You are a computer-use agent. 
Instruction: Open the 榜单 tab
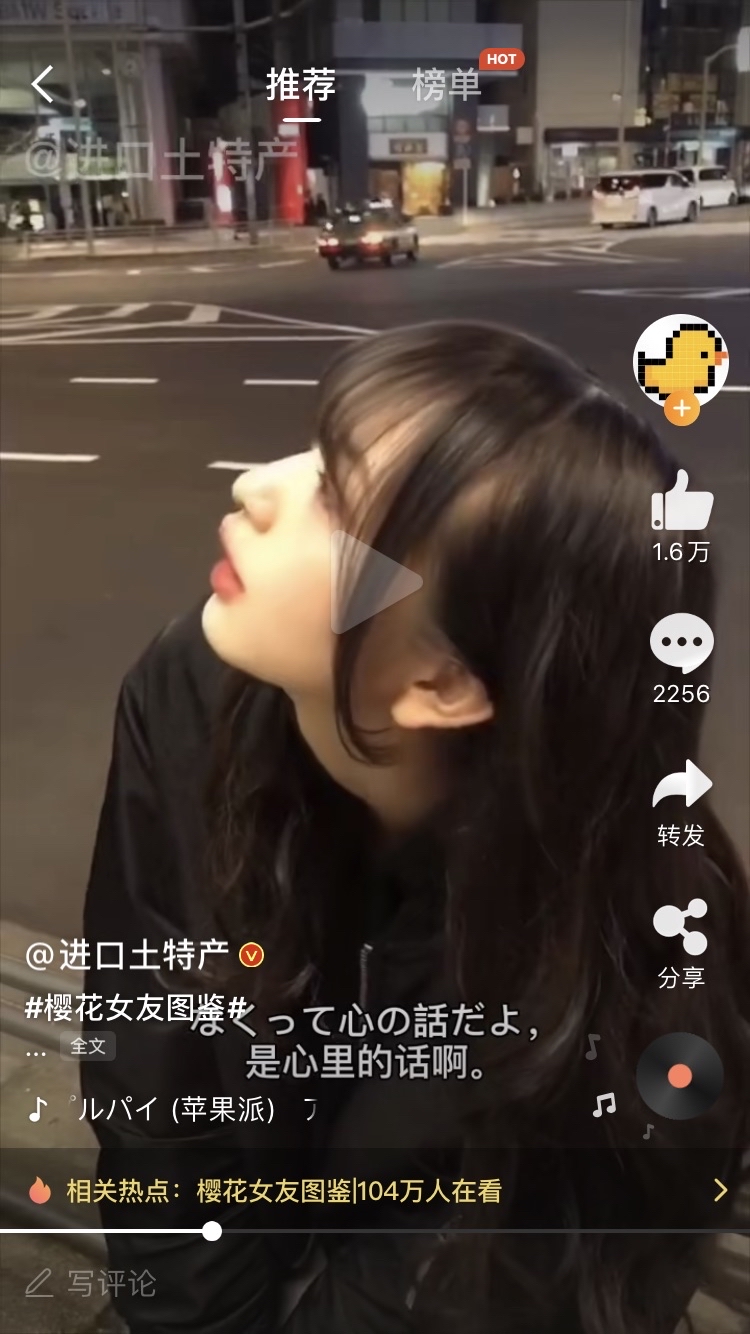point(446,86)
